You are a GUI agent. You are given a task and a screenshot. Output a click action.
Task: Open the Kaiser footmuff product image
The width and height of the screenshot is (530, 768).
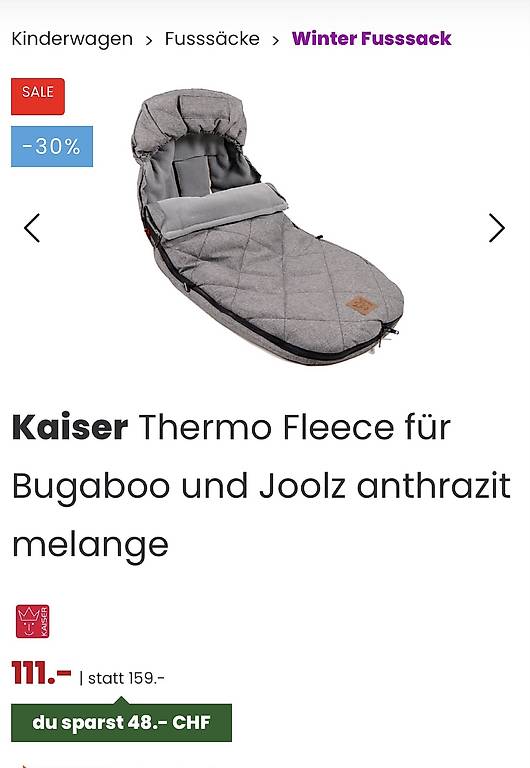point(267,227)
